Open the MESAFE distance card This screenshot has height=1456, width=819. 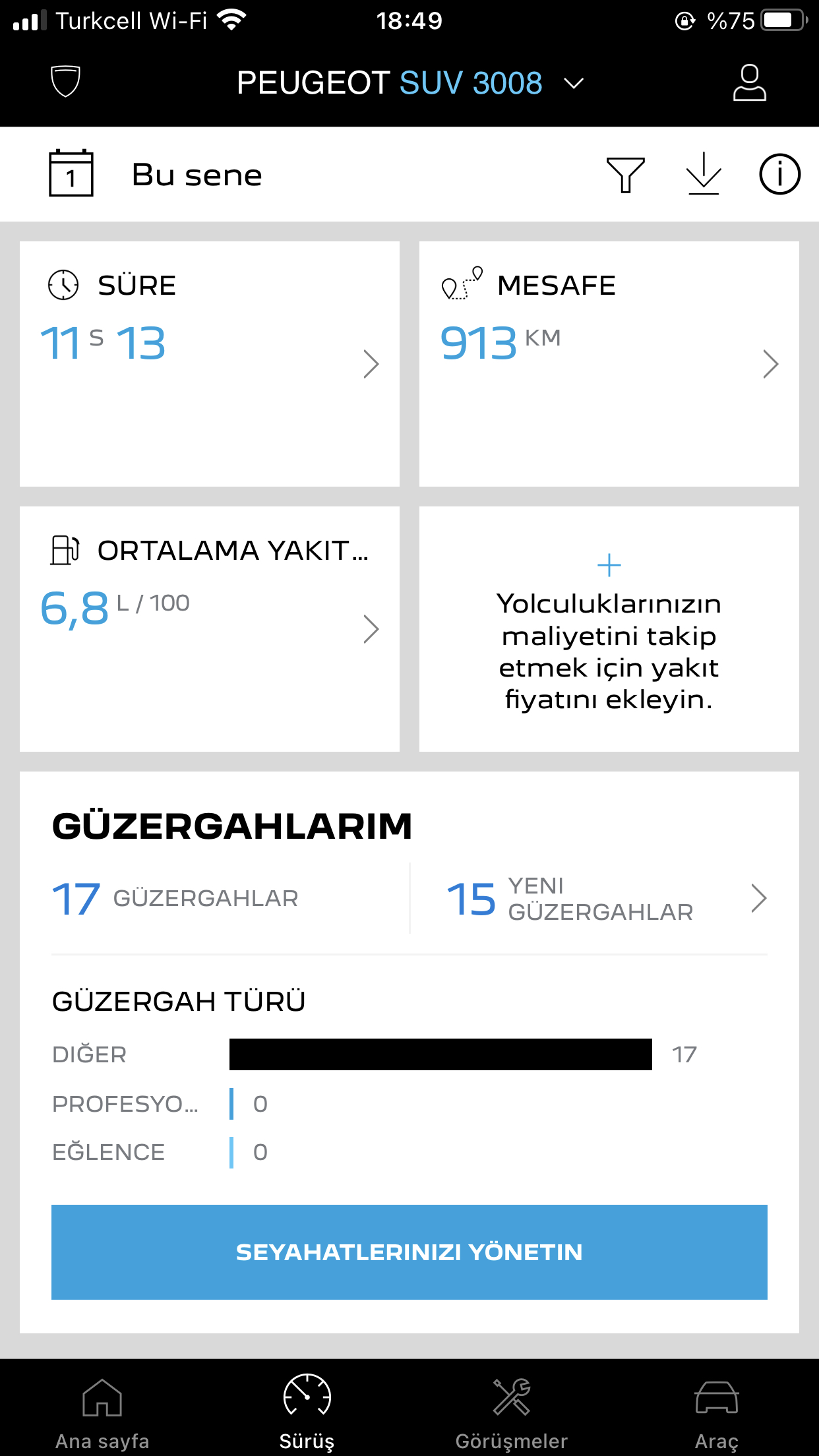(609, 364)
